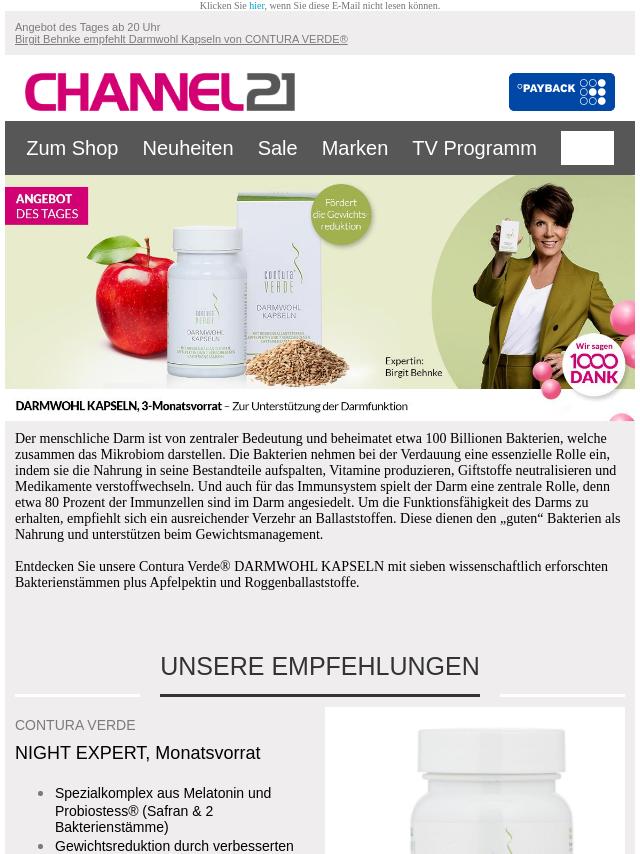Viewport: 640px width, 854px height.
Task: View the TV Programm
Action: [x=474, y=148]
